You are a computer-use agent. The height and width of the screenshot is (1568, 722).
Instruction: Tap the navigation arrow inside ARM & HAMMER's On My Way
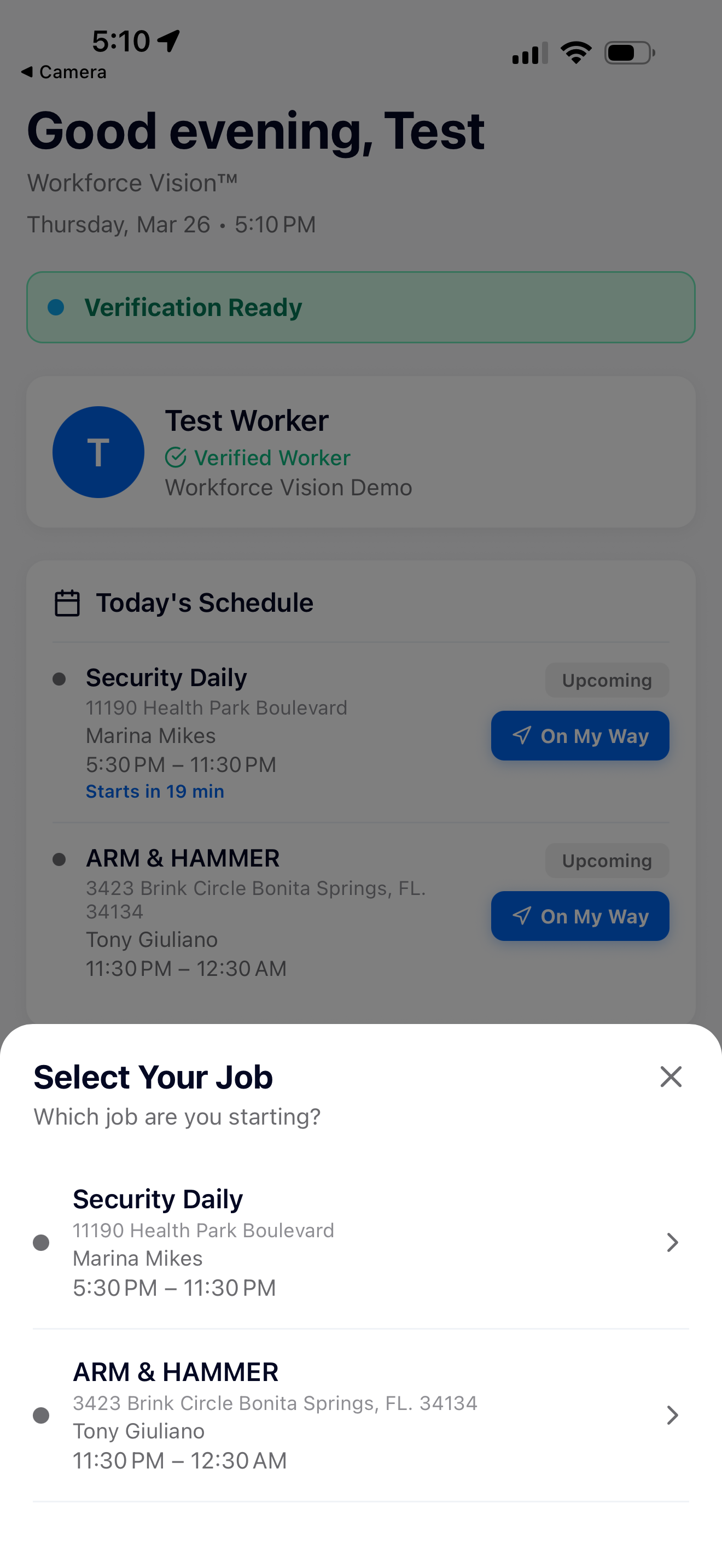click(522, 915)
